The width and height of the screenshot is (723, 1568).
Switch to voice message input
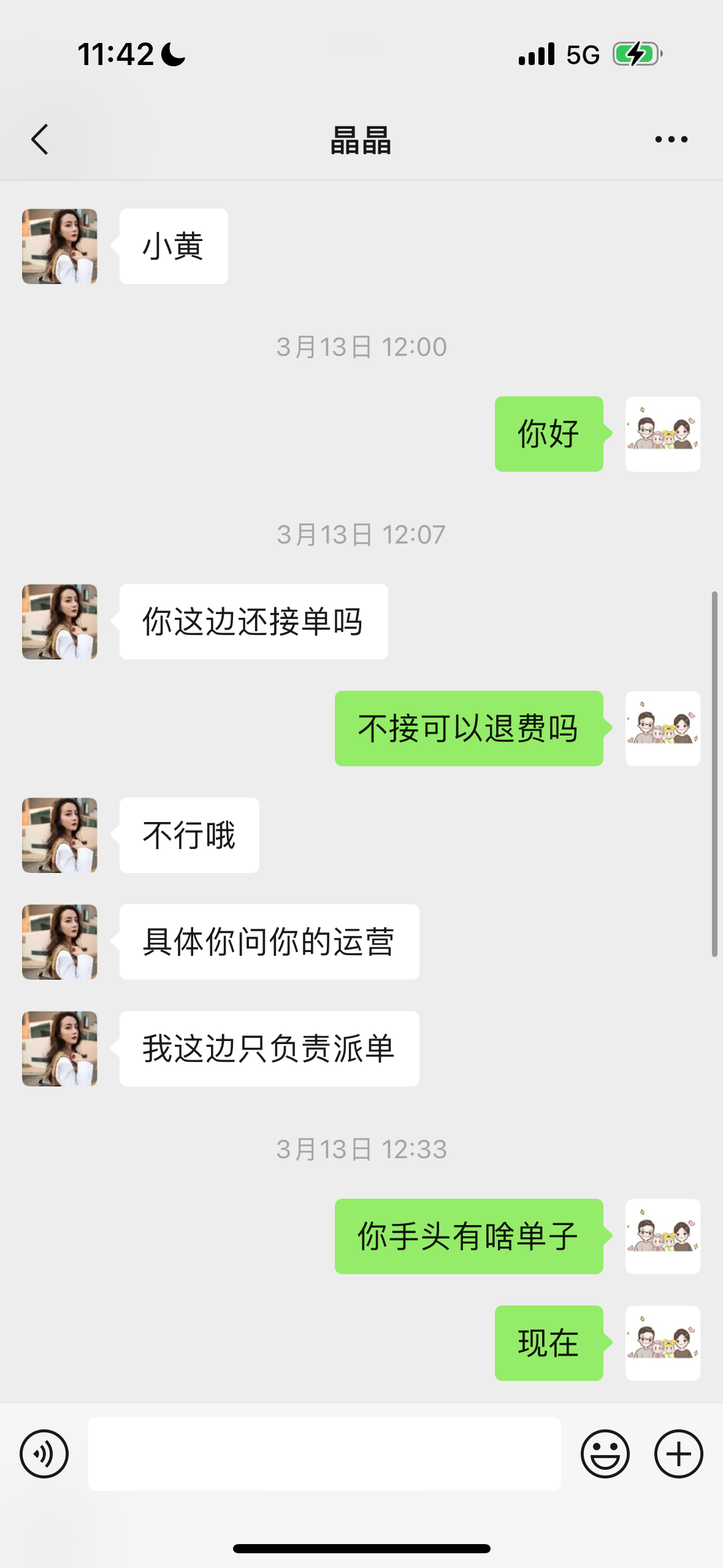(44, 1454)
